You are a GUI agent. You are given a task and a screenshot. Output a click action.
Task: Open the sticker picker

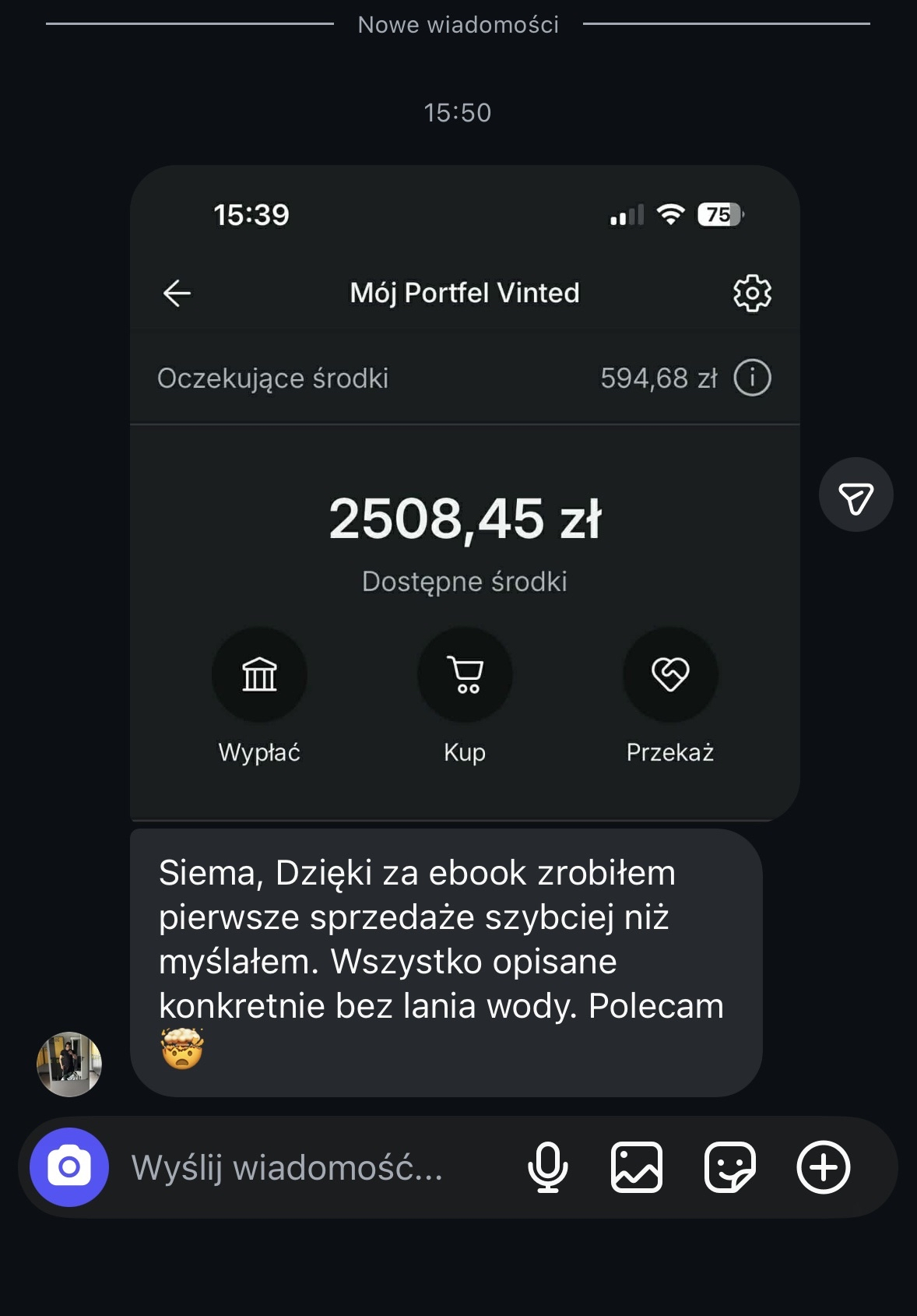(x=729, y=1167)
